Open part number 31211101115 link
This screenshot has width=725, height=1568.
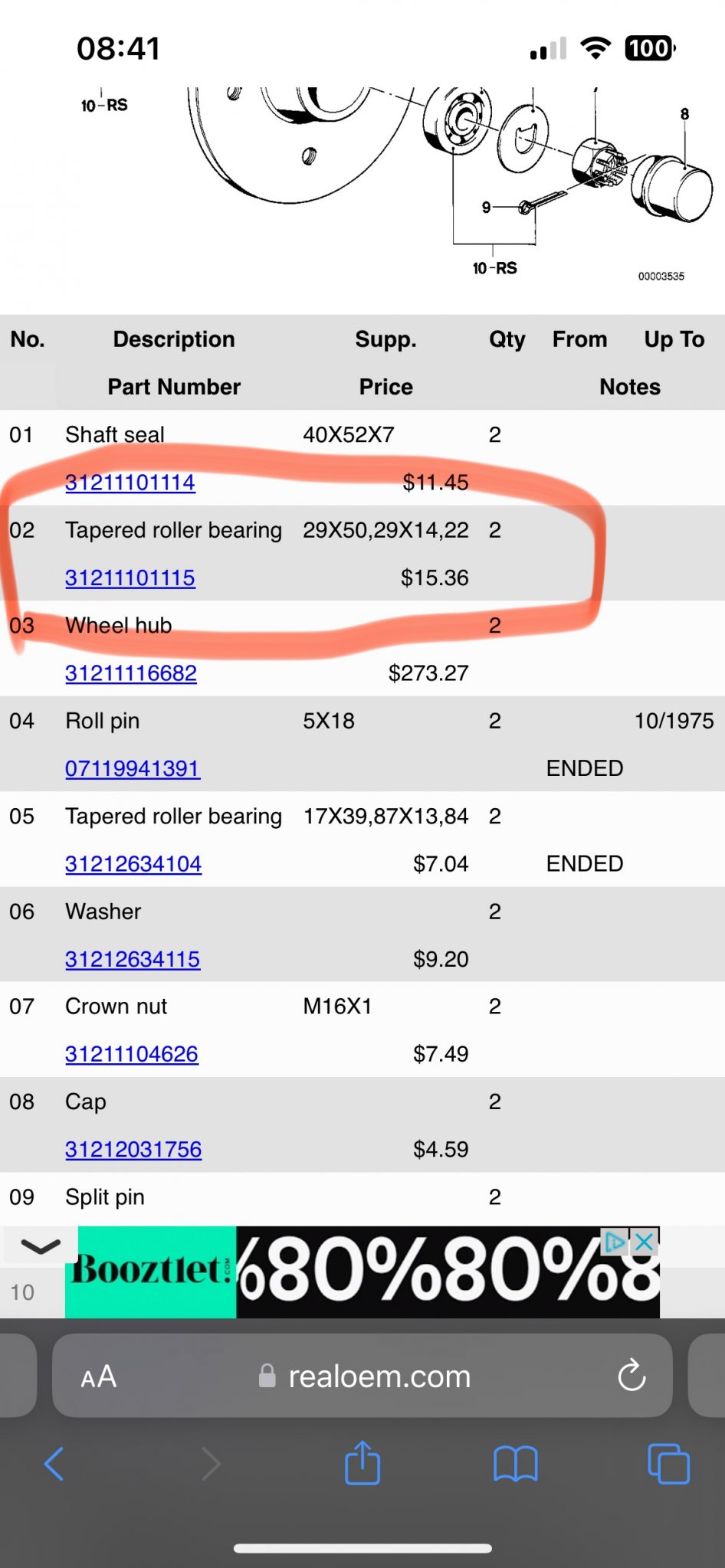130,578
